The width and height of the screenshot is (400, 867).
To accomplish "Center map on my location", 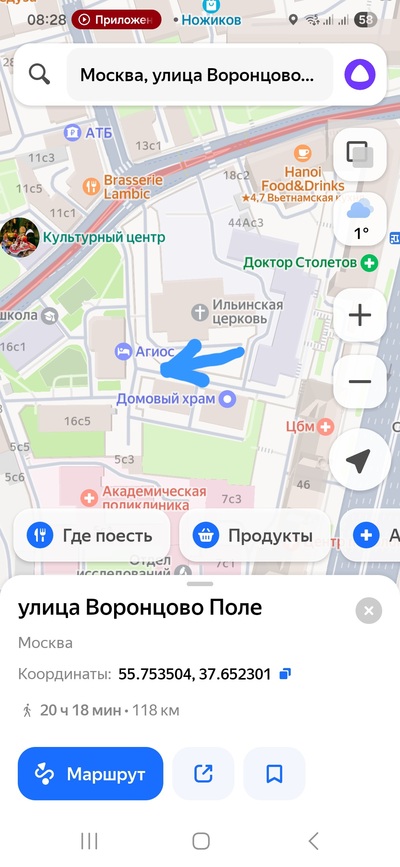I will [x=358, y=461].
